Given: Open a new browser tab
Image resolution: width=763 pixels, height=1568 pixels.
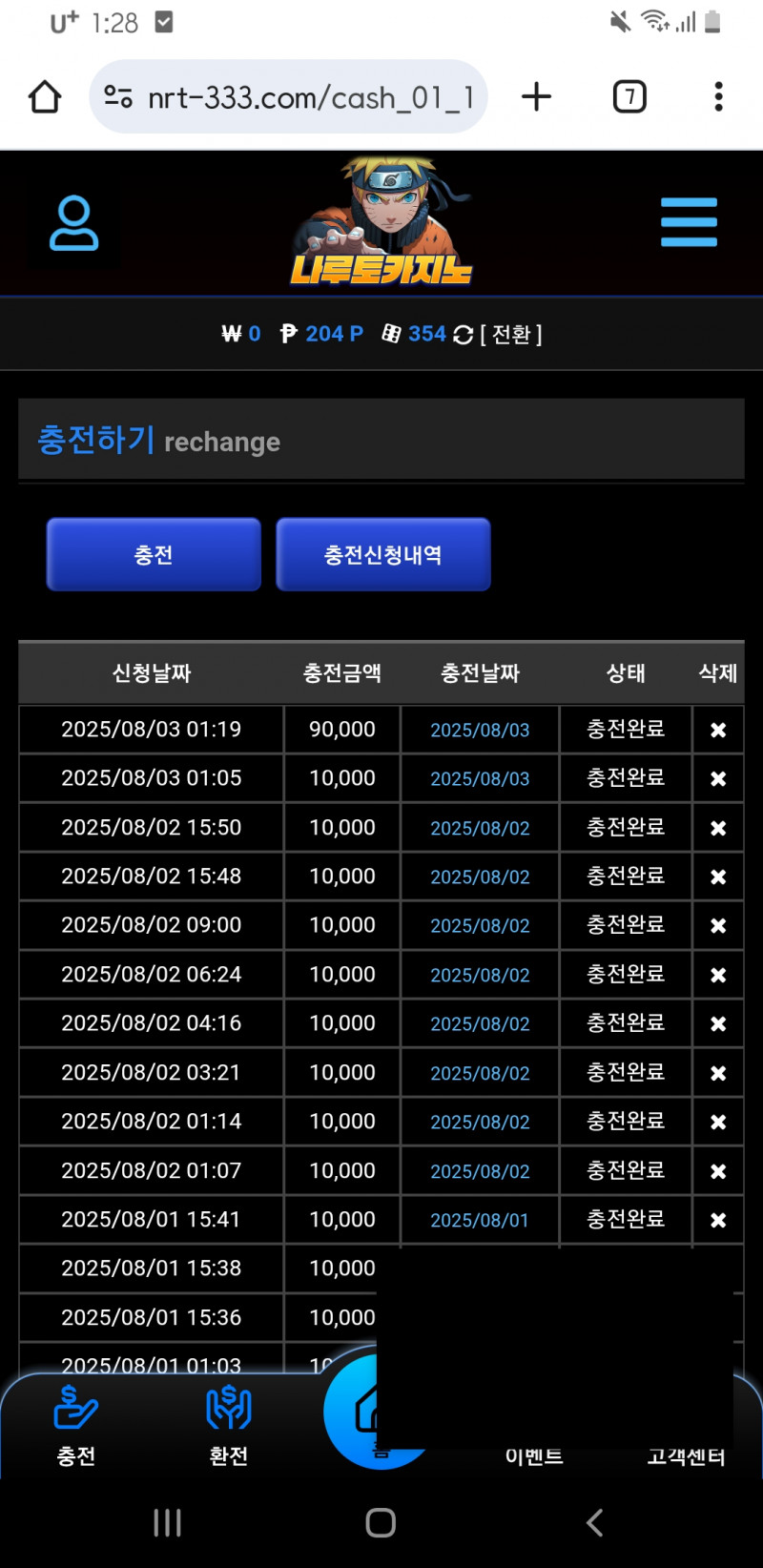Looking at the screenshot, I should [537, 96].
